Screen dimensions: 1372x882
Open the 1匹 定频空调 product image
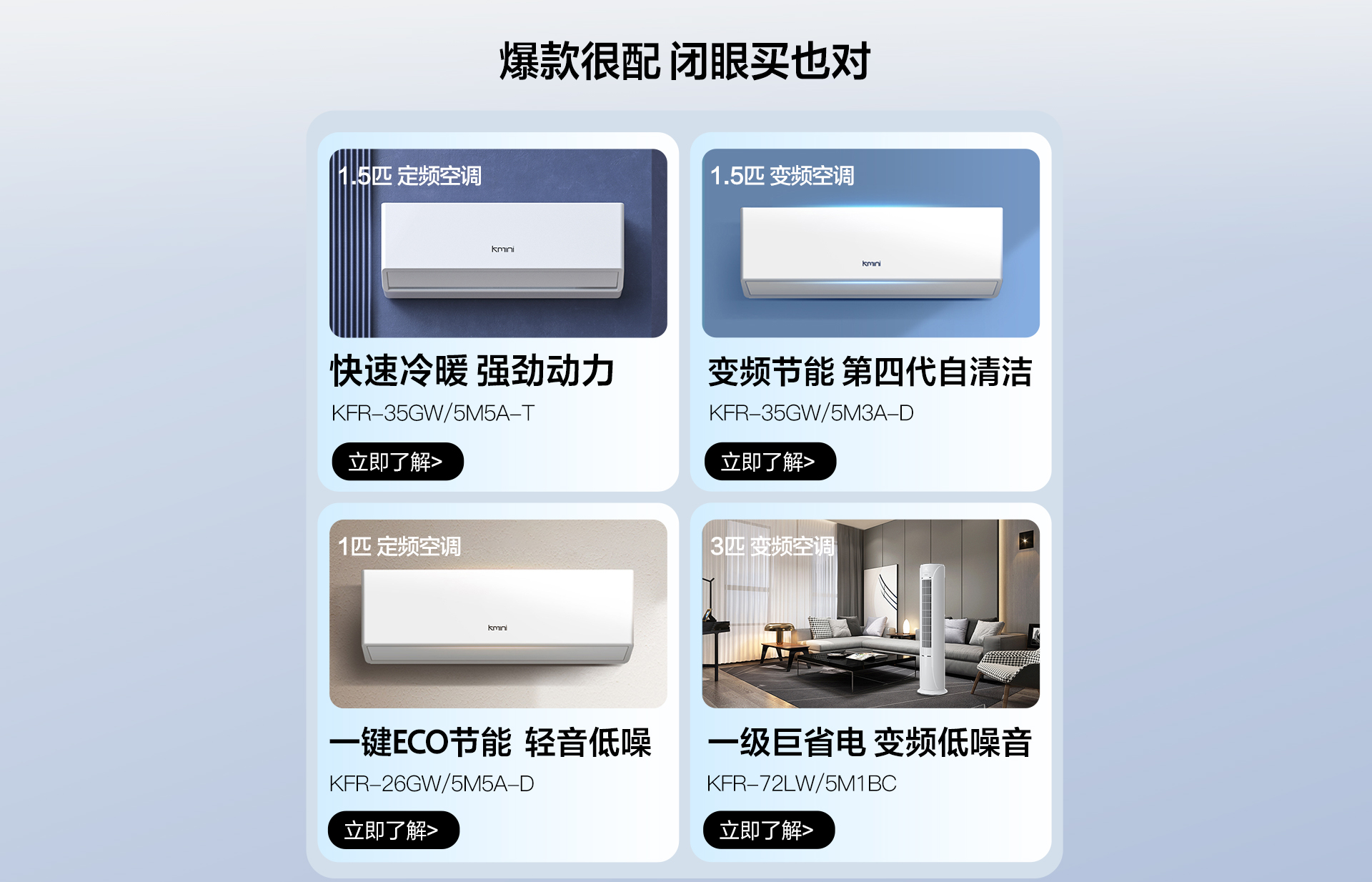tap(498, 613)
